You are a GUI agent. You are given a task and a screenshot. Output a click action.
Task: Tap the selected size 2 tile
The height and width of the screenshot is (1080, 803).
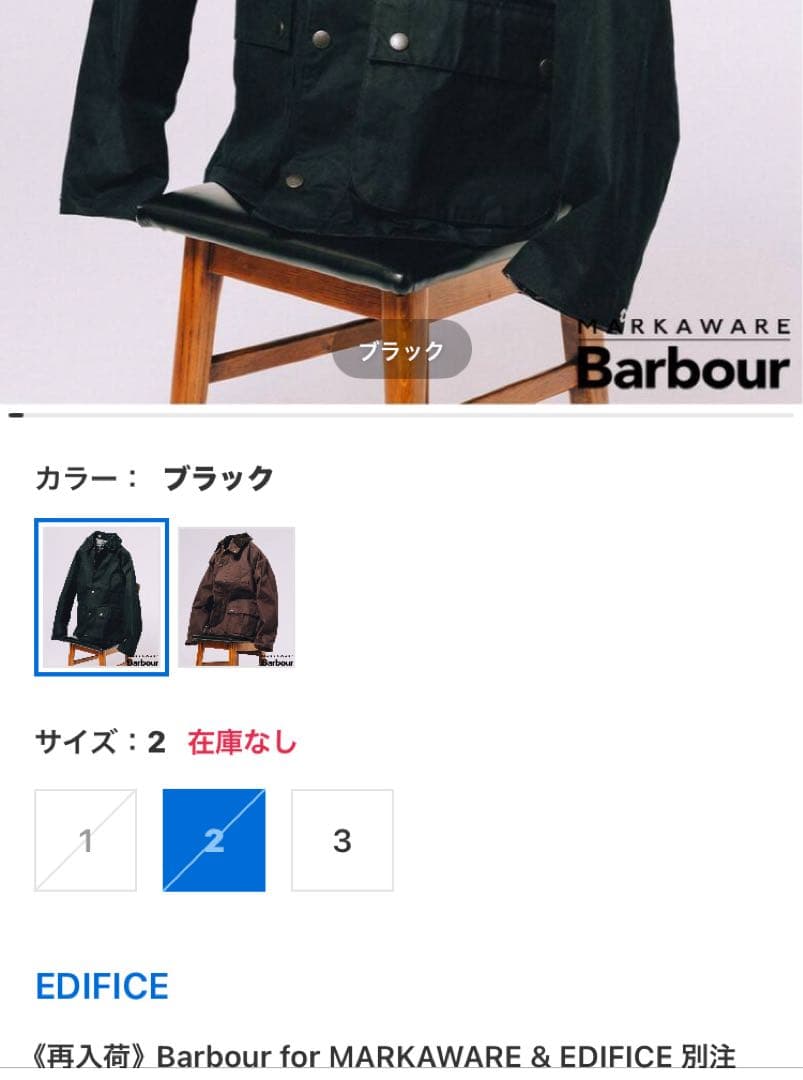click(214, 840)
